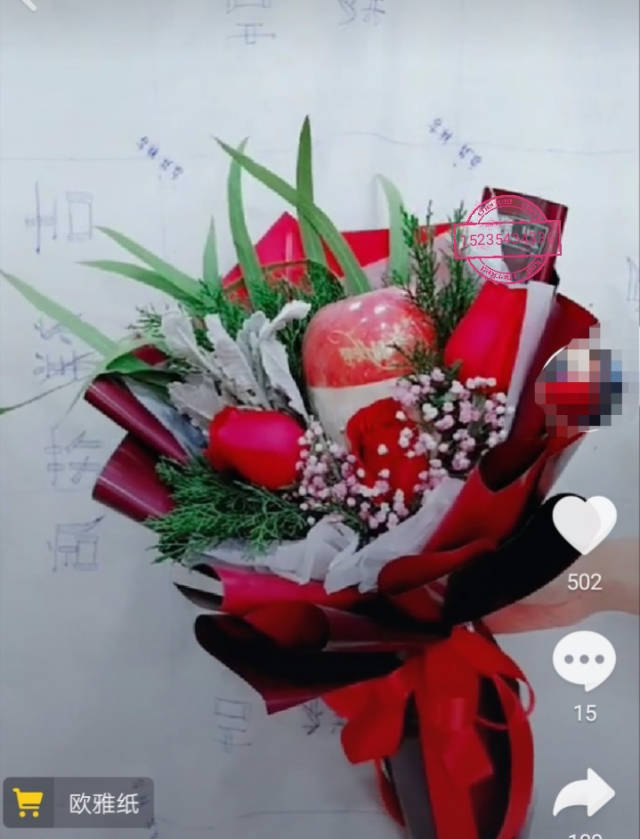Open the comments on this video

click(584, 661)
